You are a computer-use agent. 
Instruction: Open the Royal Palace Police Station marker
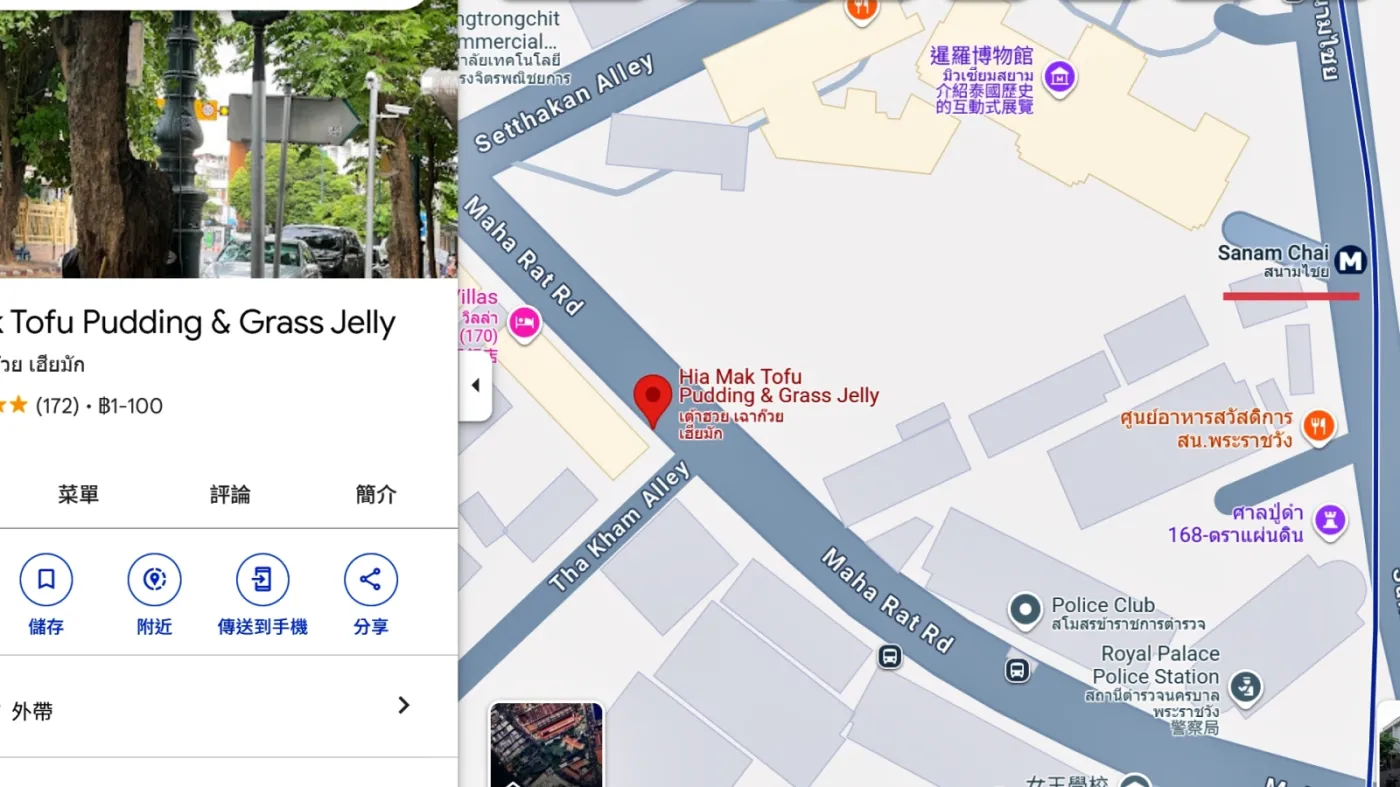tap(1245, 686)
